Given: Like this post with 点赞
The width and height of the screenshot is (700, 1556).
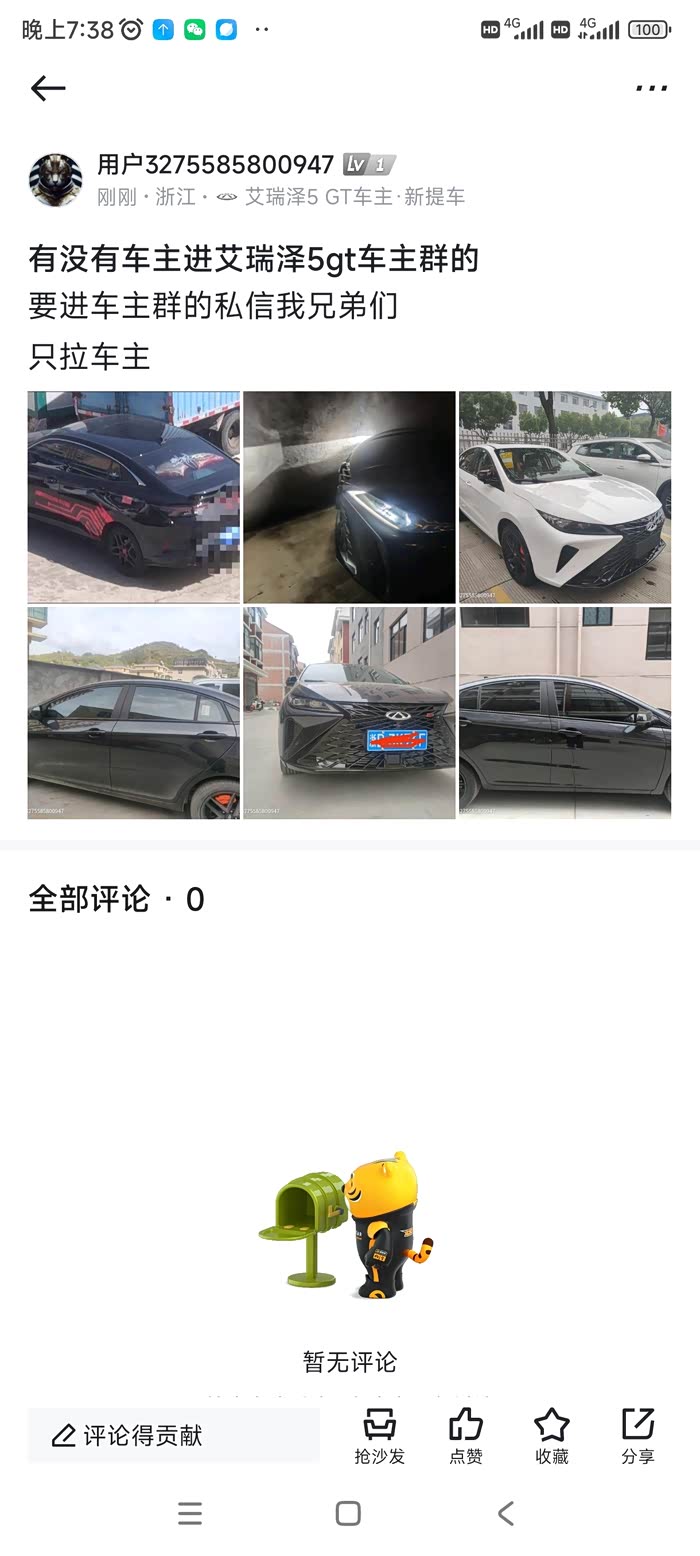Looking at the screenshot, I should pos(466,1436).
